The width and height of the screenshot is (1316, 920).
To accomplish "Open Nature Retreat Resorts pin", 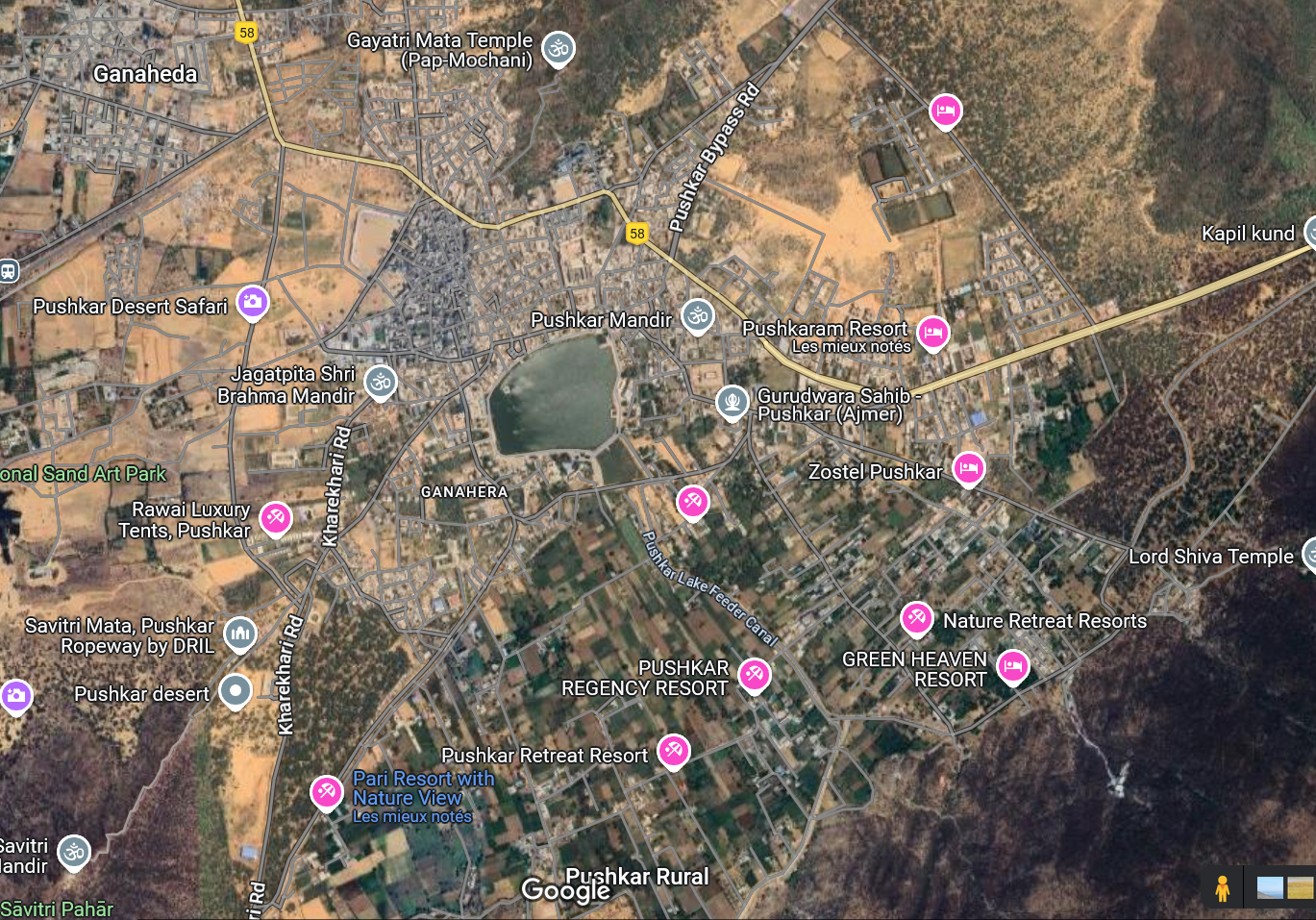I will pyautogui.click(x=916, y=618).
